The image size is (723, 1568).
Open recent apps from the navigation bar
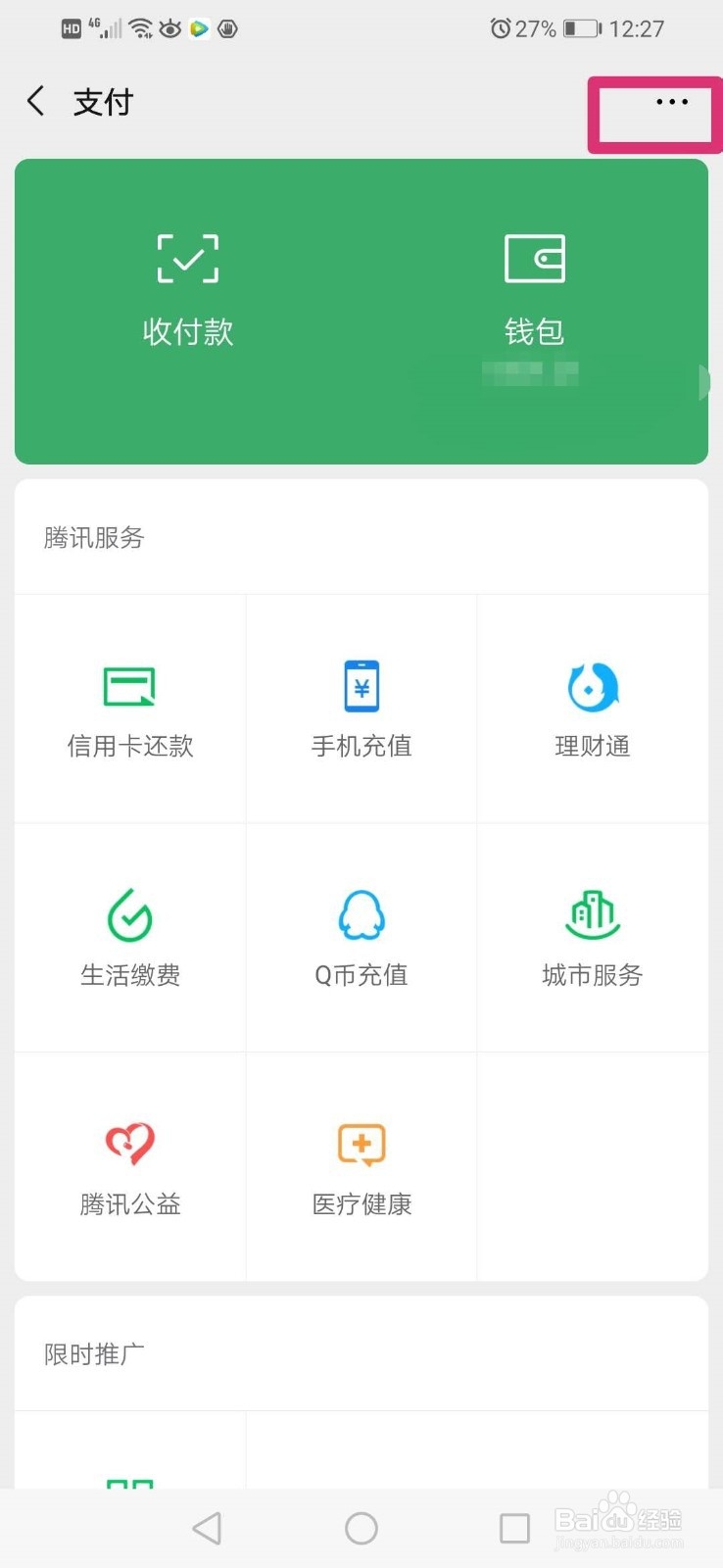click(x=514, y=1528)
